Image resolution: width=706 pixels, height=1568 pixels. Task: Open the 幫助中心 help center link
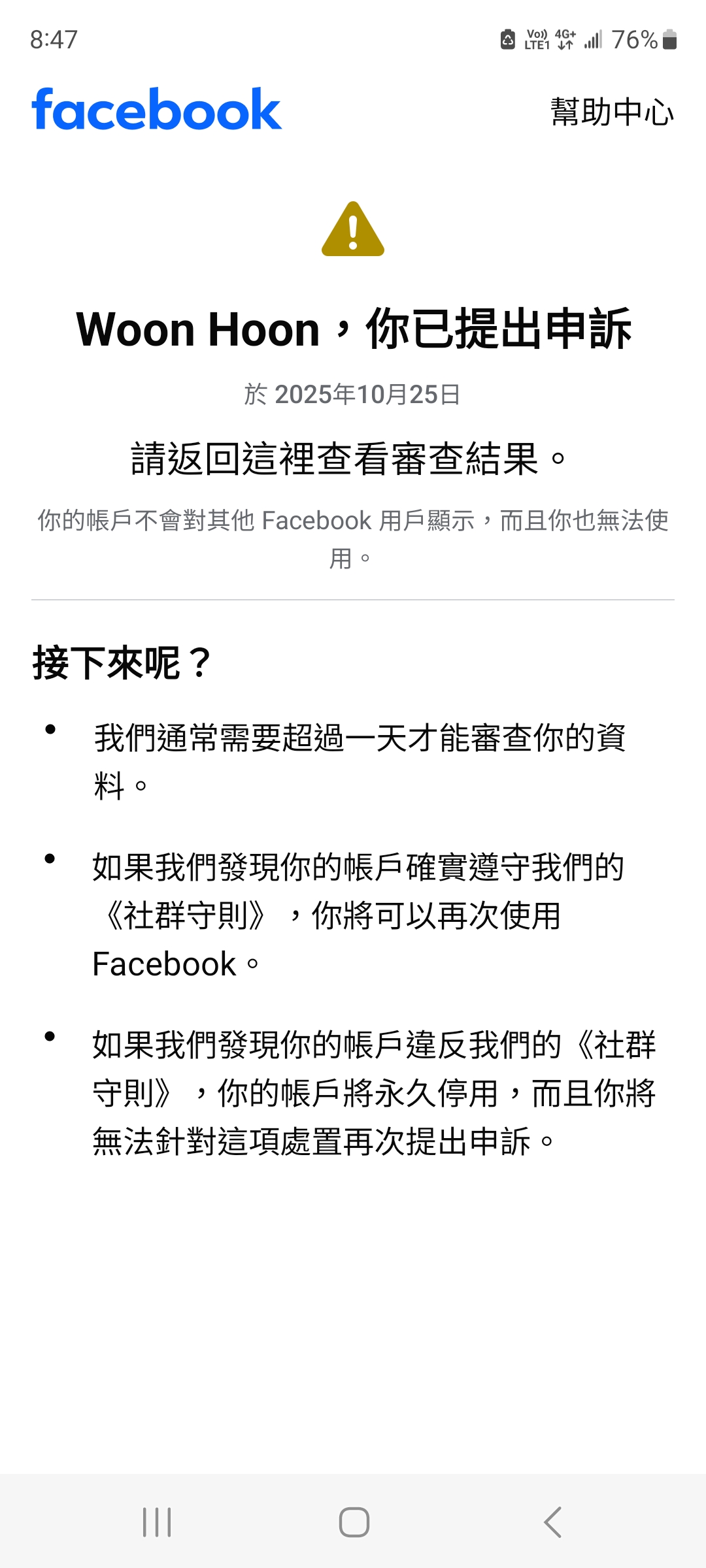pos(611,112)
